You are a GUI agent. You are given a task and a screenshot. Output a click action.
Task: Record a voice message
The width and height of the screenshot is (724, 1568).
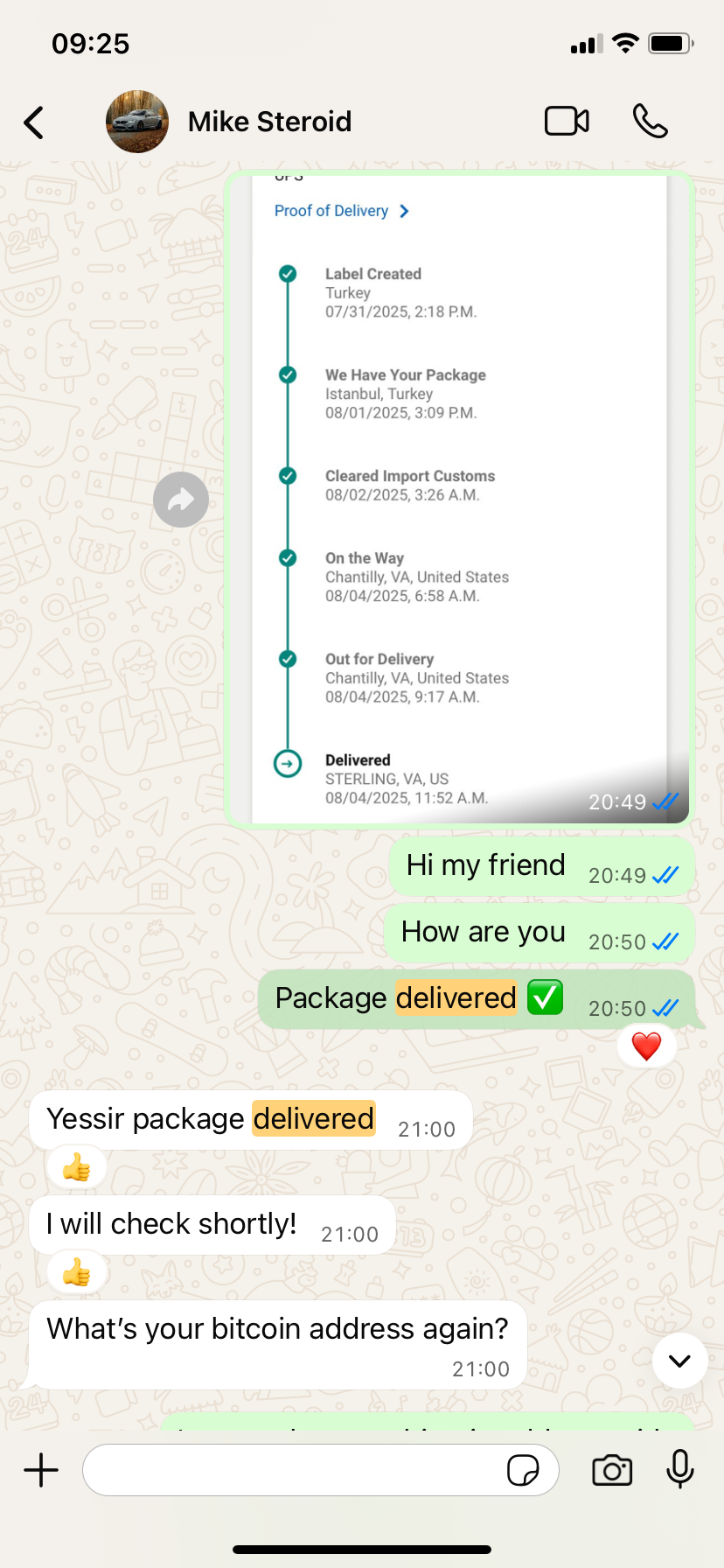click(680, 1470)
